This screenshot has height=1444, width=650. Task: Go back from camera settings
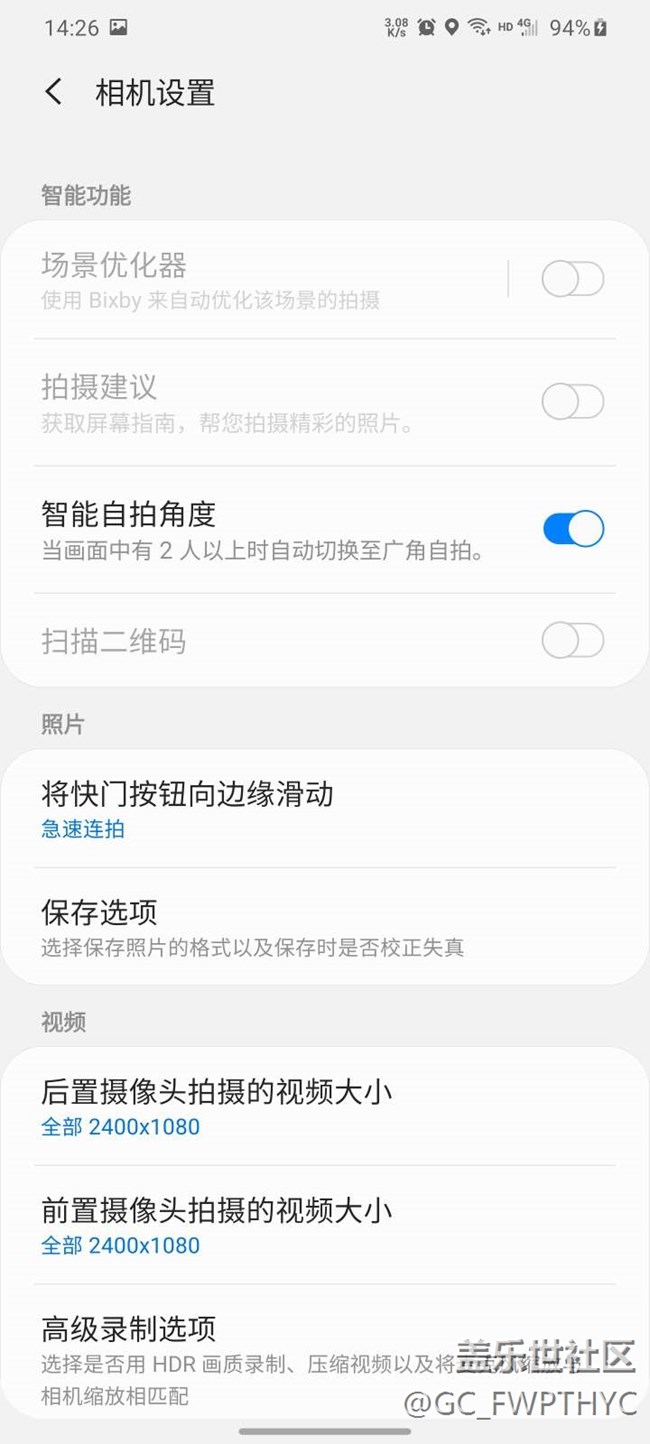coord(54,93)
